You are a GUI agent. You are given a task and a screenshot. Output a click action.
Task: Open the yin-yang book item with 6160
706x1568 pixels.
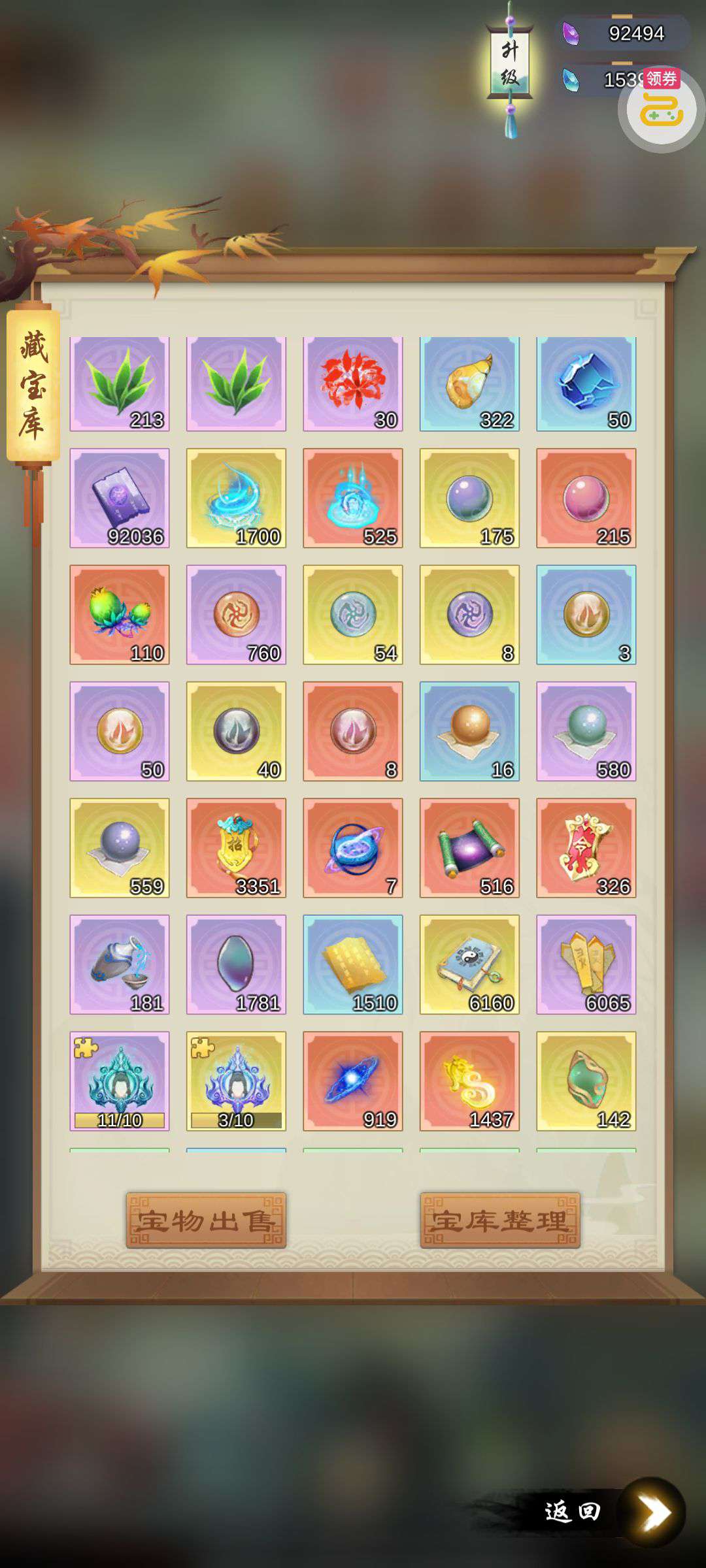coord(469,964)
